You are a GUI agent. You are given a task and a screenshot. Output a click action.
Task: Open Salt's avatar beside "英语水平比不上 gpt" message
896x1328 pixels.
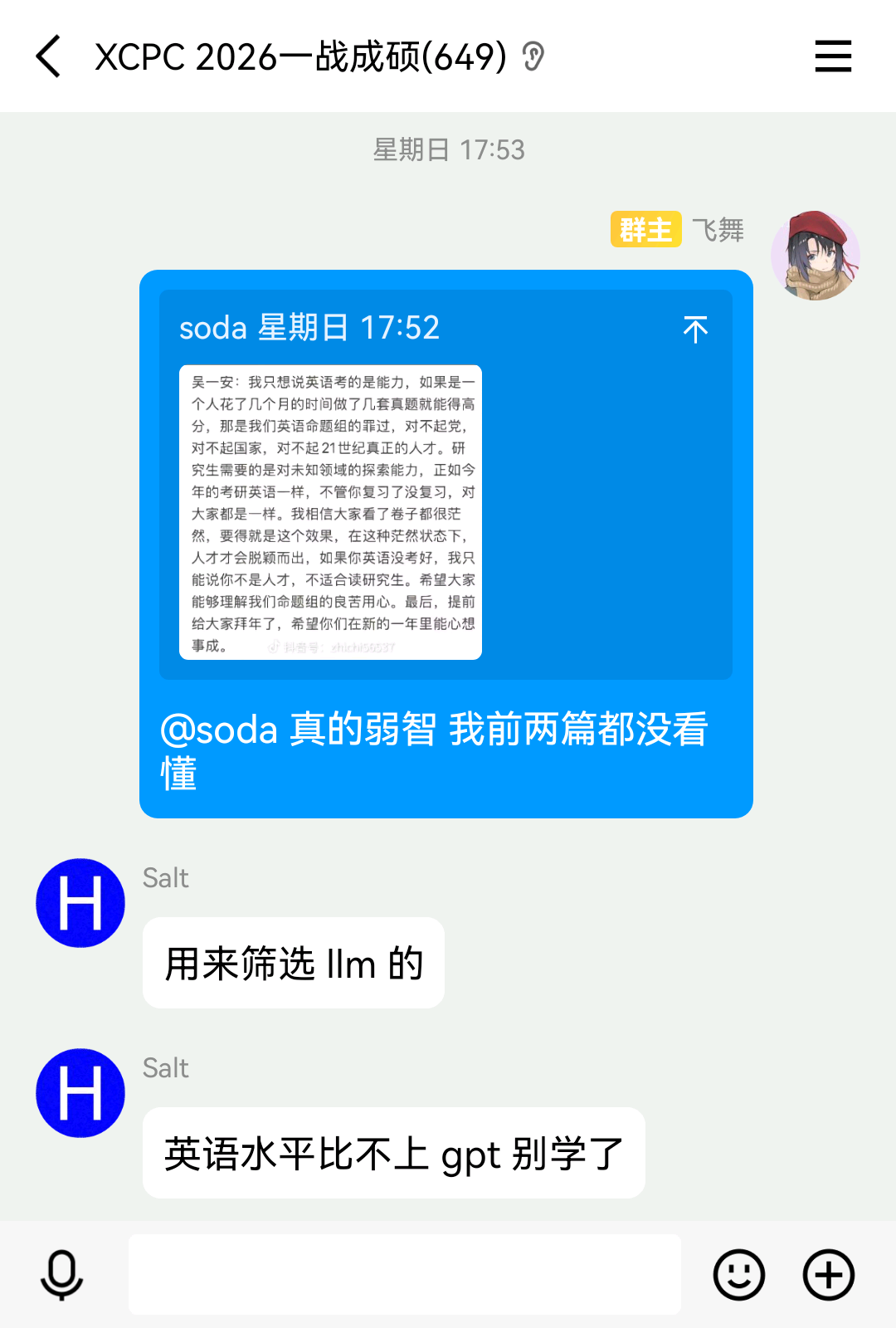[80, 1093]
